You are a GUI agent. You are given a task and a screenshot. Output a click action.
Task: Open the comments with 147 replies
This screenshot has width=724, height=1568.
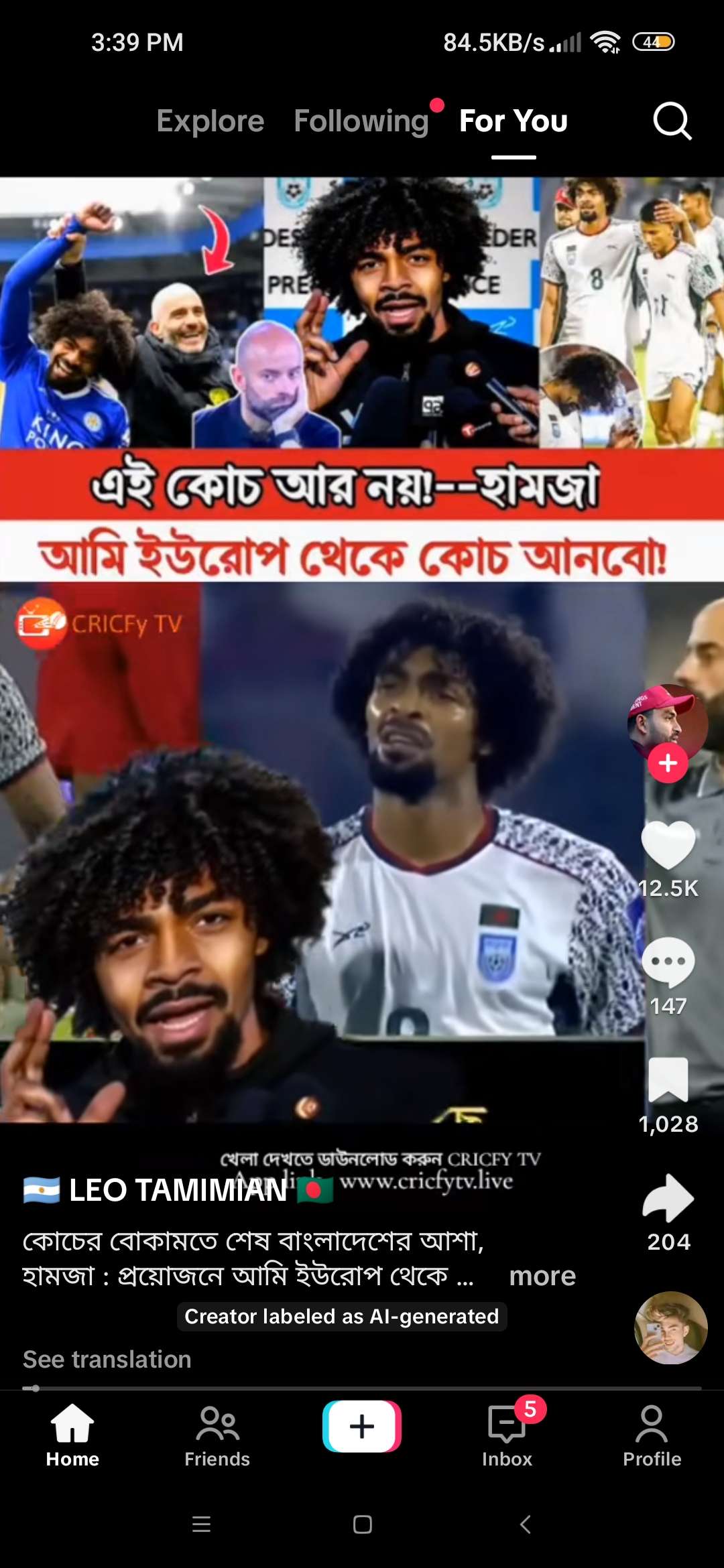[x=668, y=962]
